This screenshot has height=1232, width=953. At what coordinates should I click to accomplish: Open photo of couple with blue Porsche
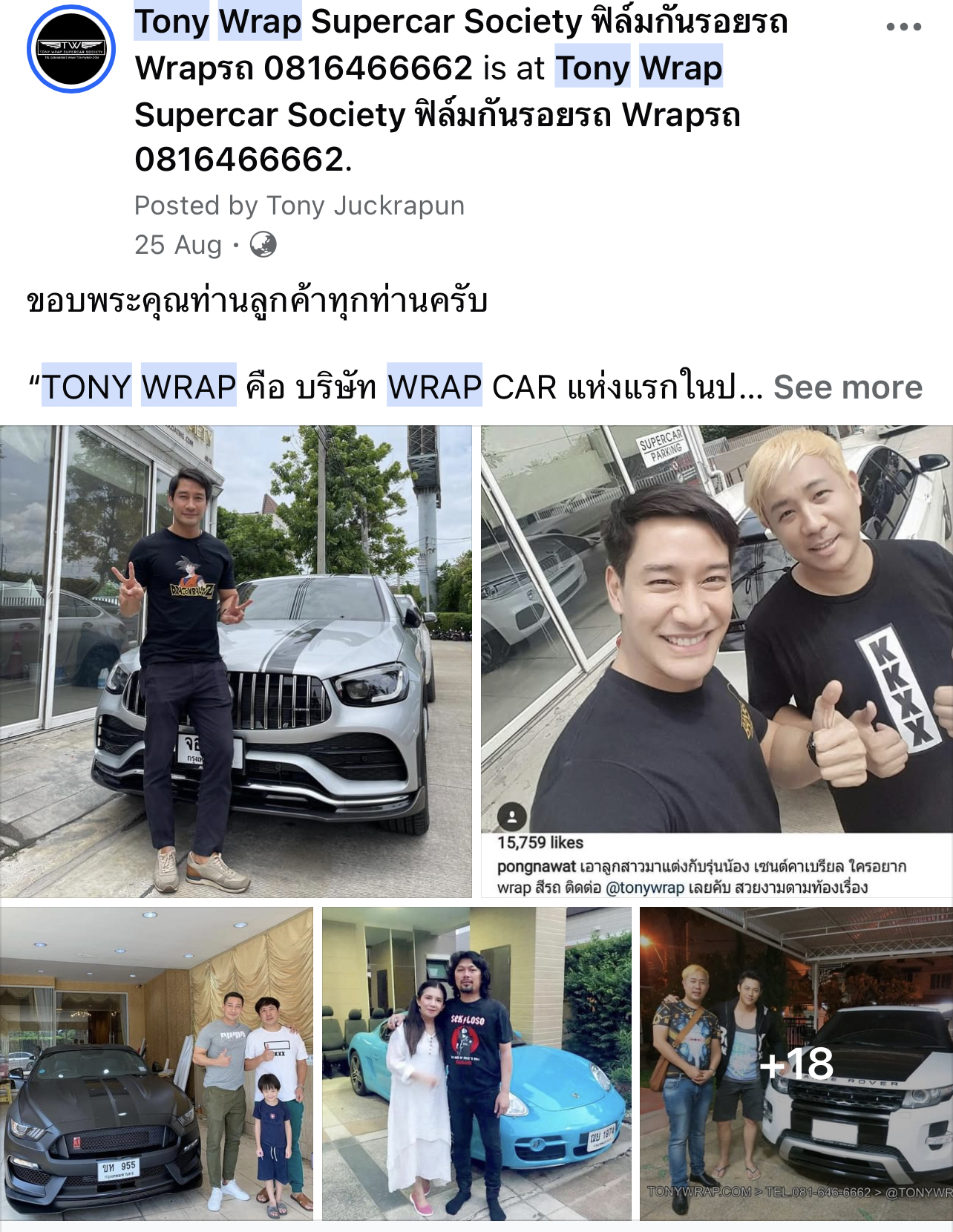[x=476, y=1063]
